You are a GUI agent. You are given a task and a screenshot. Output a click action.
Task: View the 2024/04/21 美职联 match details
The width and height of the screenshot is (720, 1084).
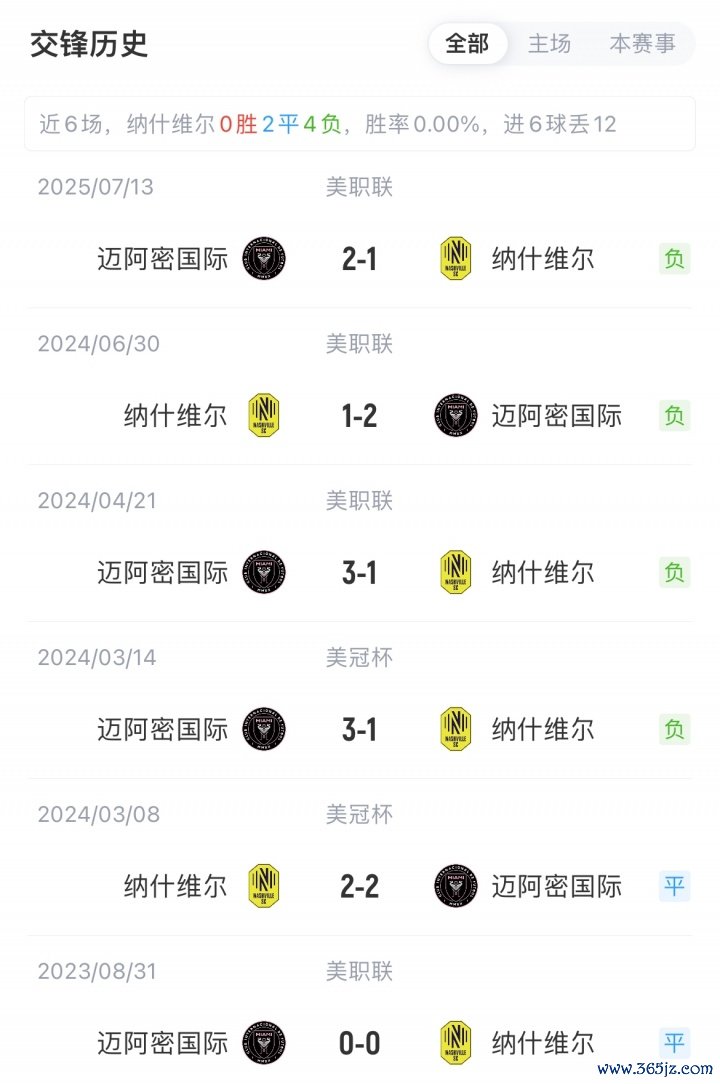359,573
